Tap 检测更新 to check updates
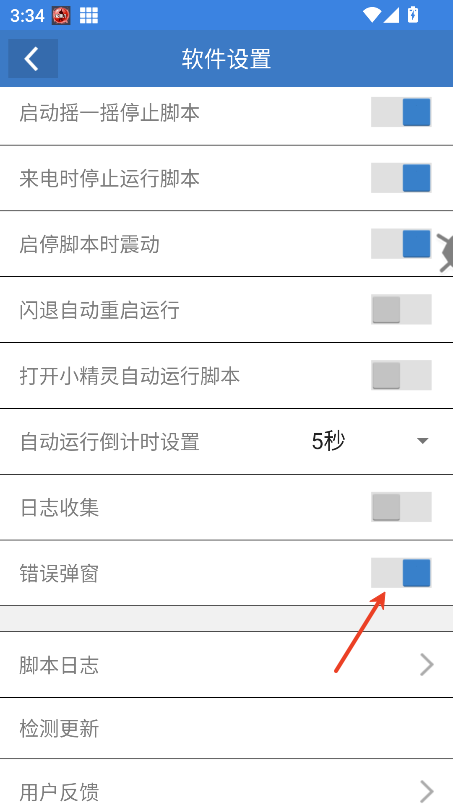453x805 pixels. (226, 729)
